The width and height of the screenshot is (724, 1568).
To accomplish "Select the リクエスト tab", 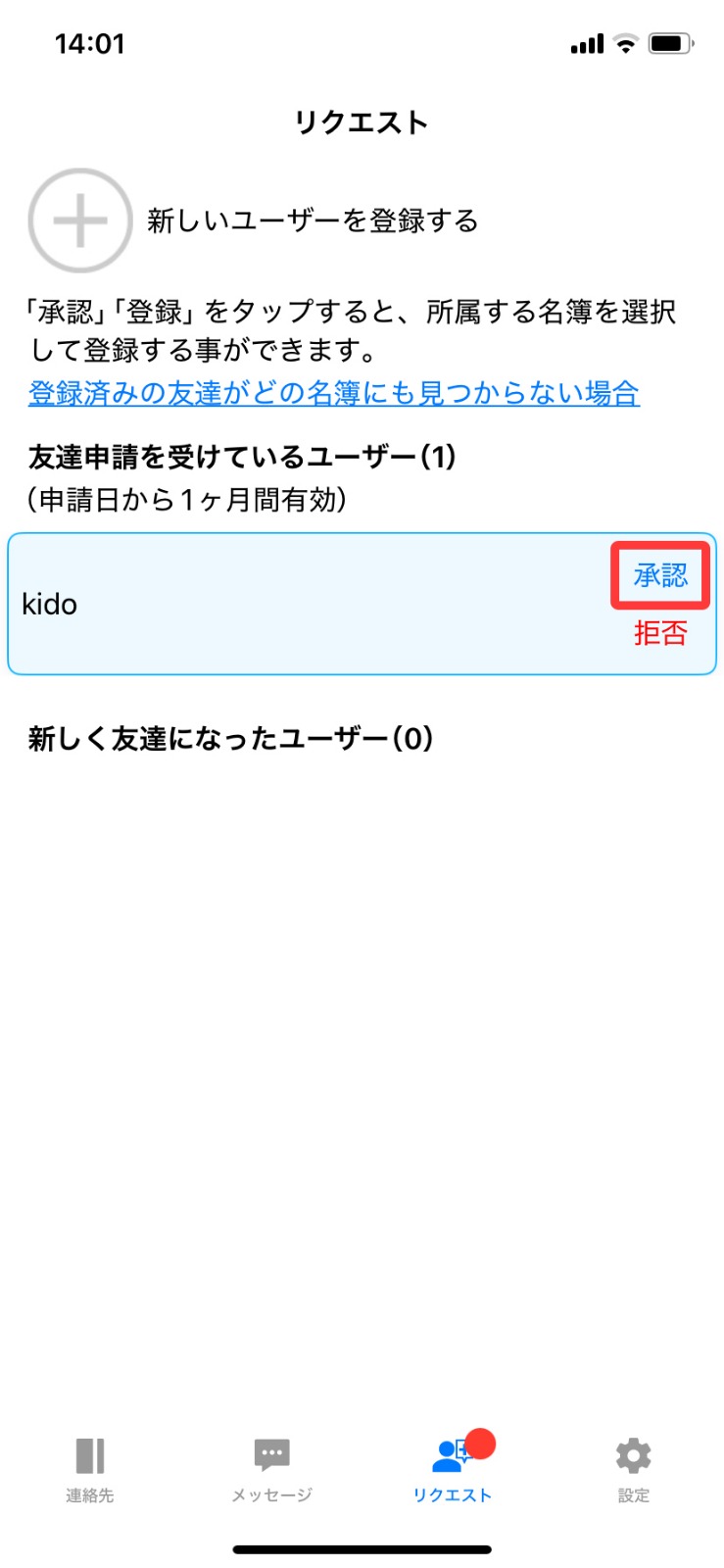I will (x=453, y=1470).
